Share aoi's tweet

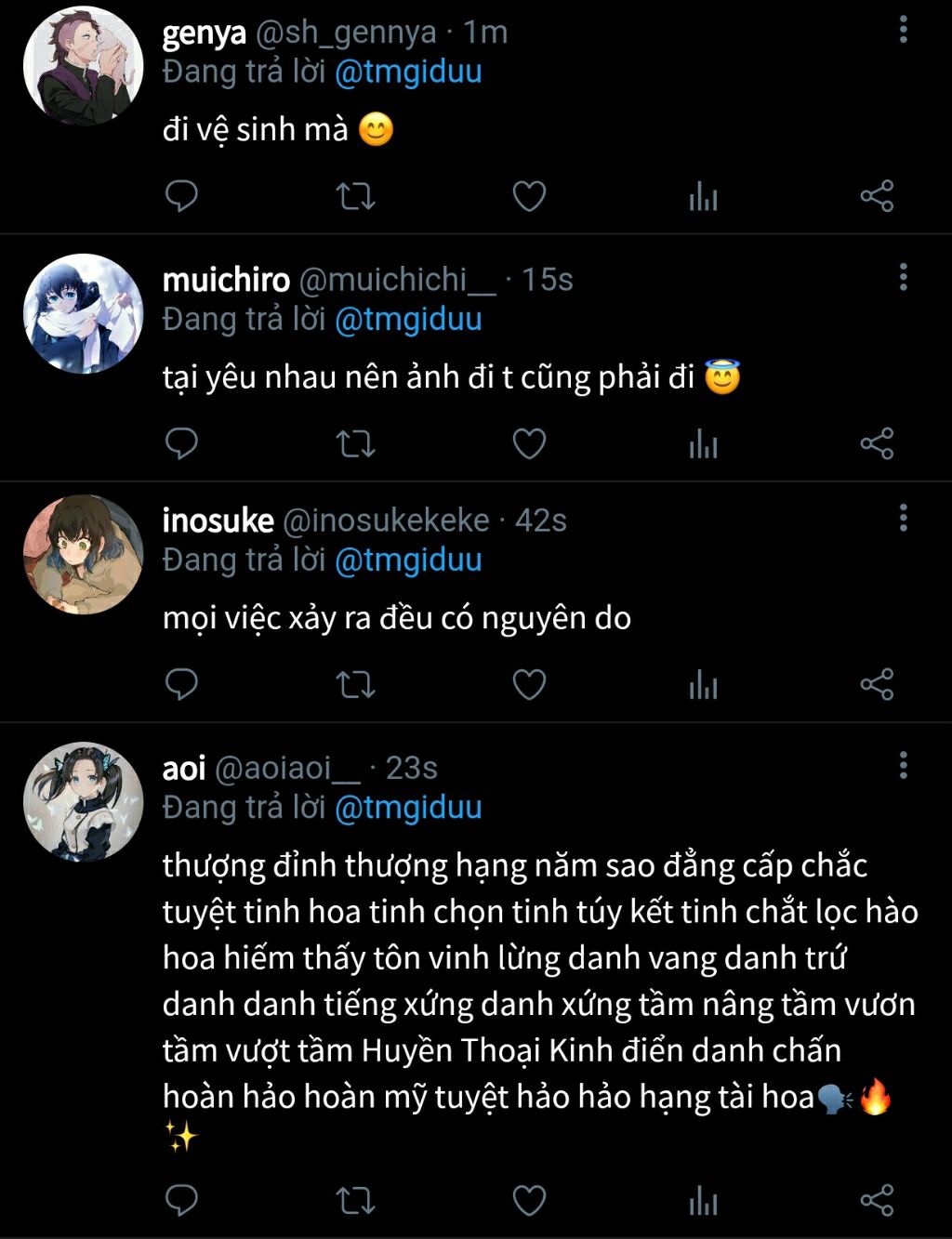(x=877, y=1201)
